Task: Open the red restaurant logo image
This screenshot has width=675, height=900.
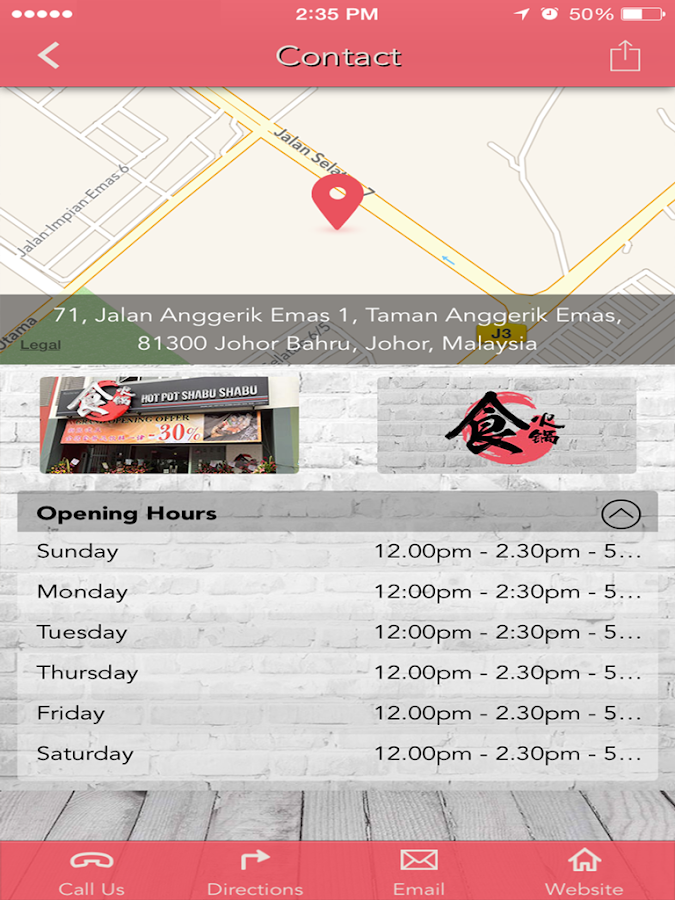Action: pyautogui.click(x=506, y=424)
